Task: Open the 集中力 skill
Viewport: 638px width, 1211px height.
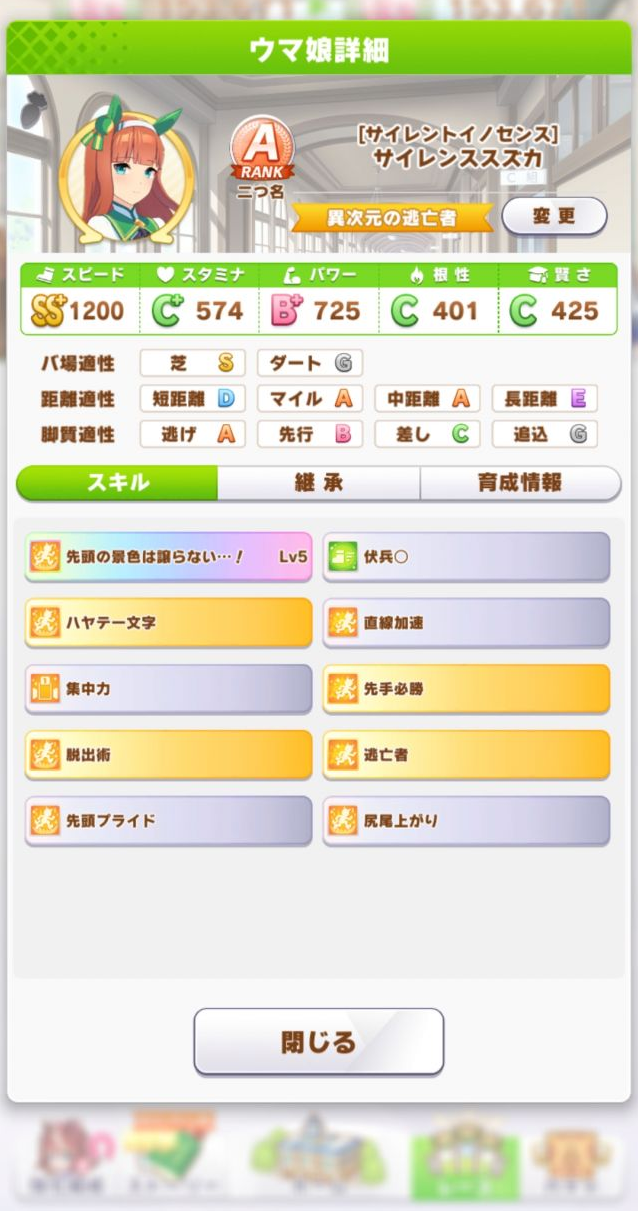Action: [x=168, y=689]
